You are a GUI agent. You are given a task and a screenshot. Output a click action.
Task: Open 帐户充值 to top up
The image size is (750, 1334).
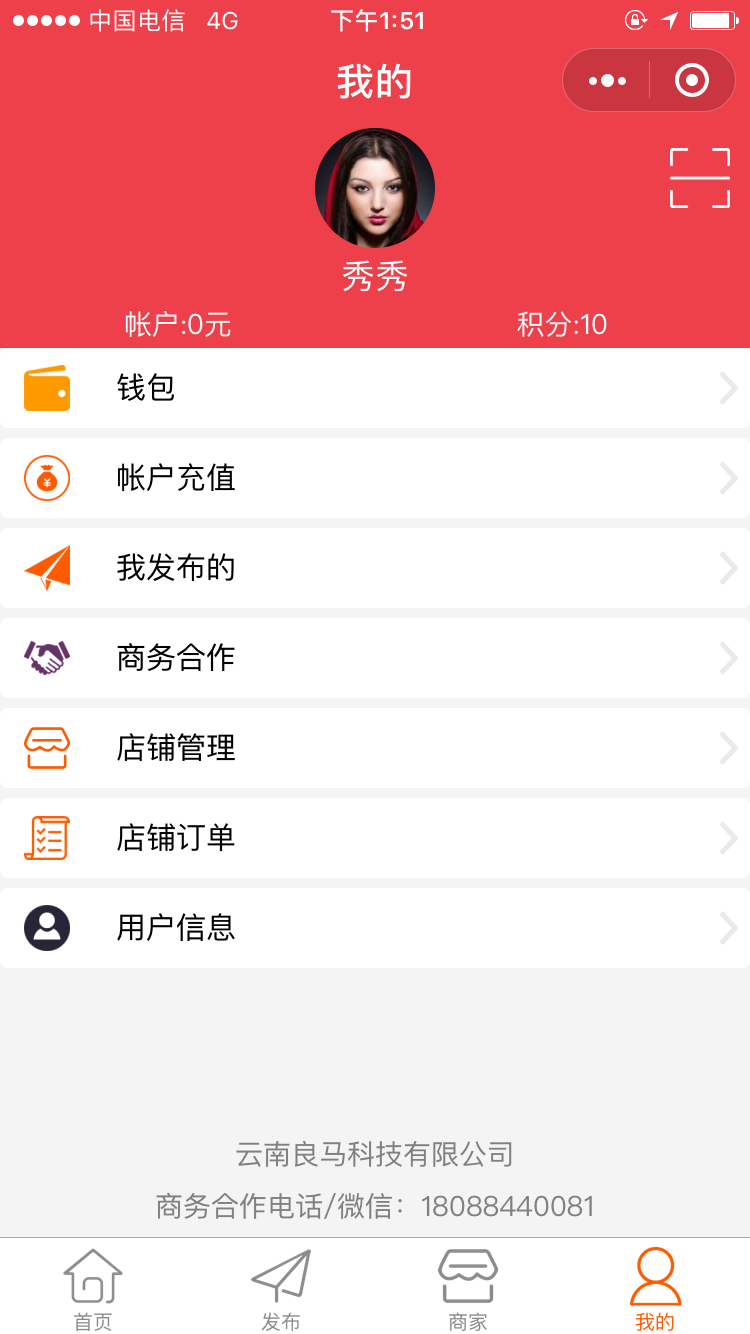375,478
